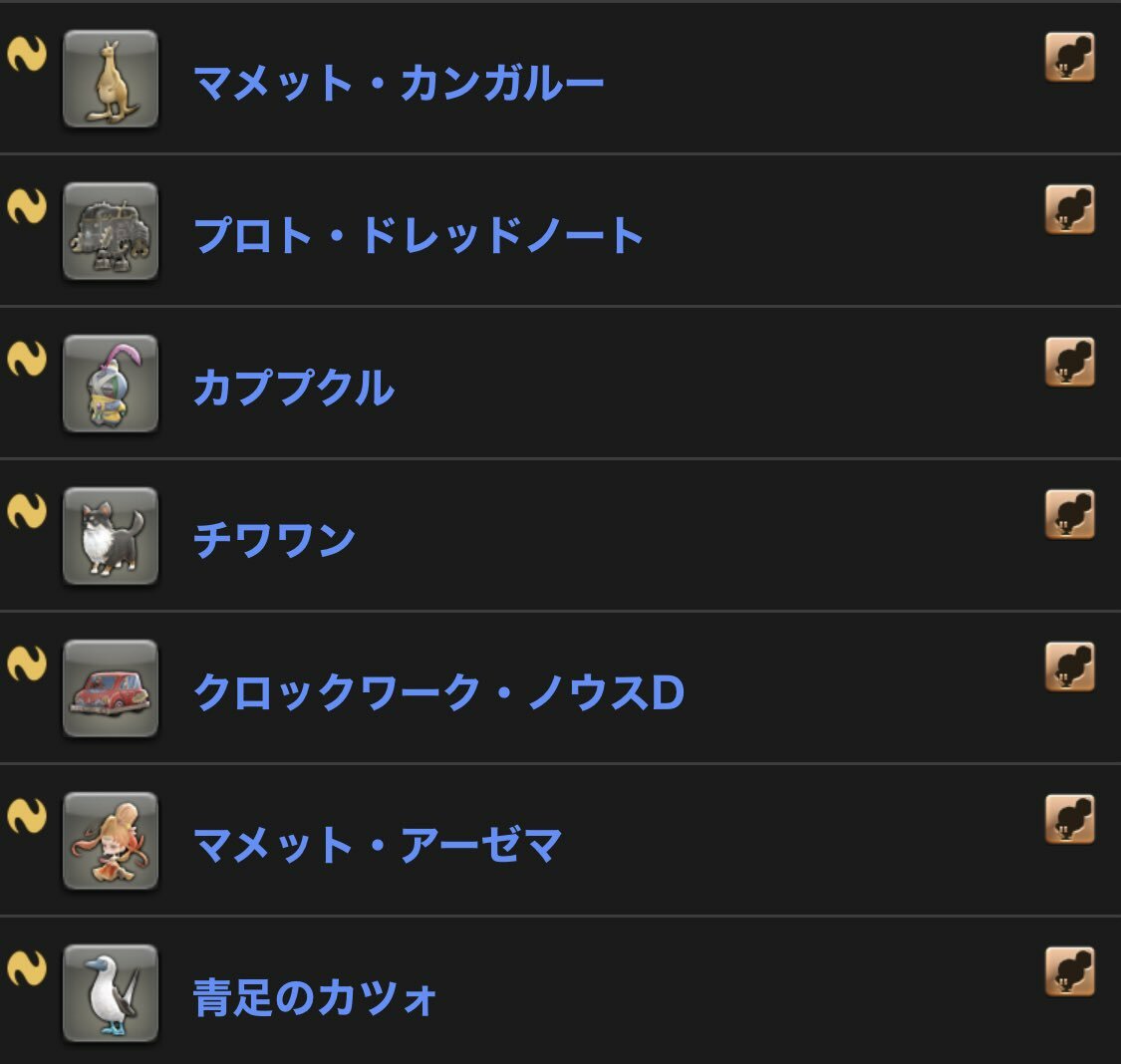Viewport: 1121px width, 1064px height.
Task: Tap the brown icon beside カププクル
Action: (x=1069, y=362)
